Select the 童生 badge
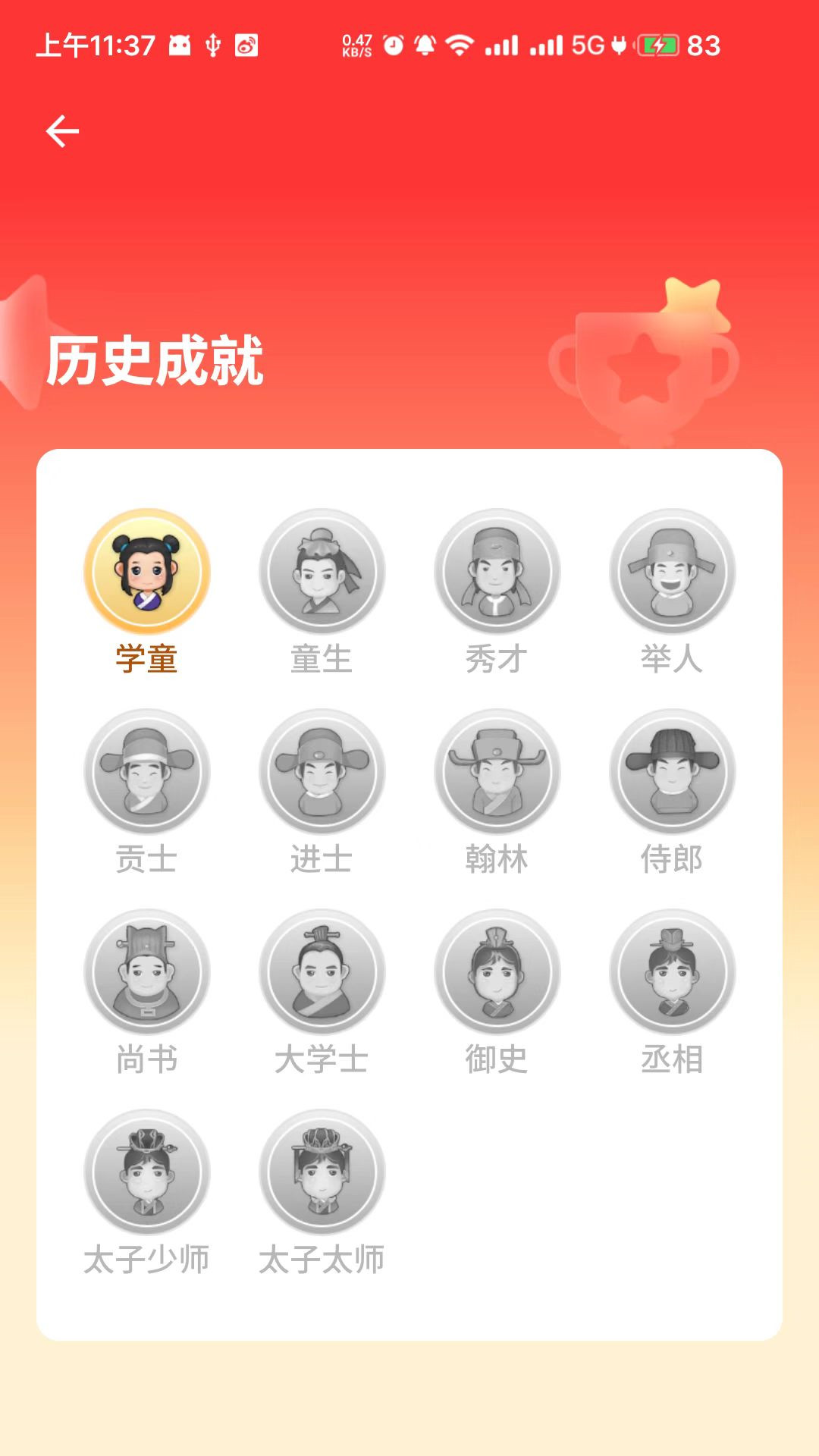819x1456 pixels. click(322, 572)
